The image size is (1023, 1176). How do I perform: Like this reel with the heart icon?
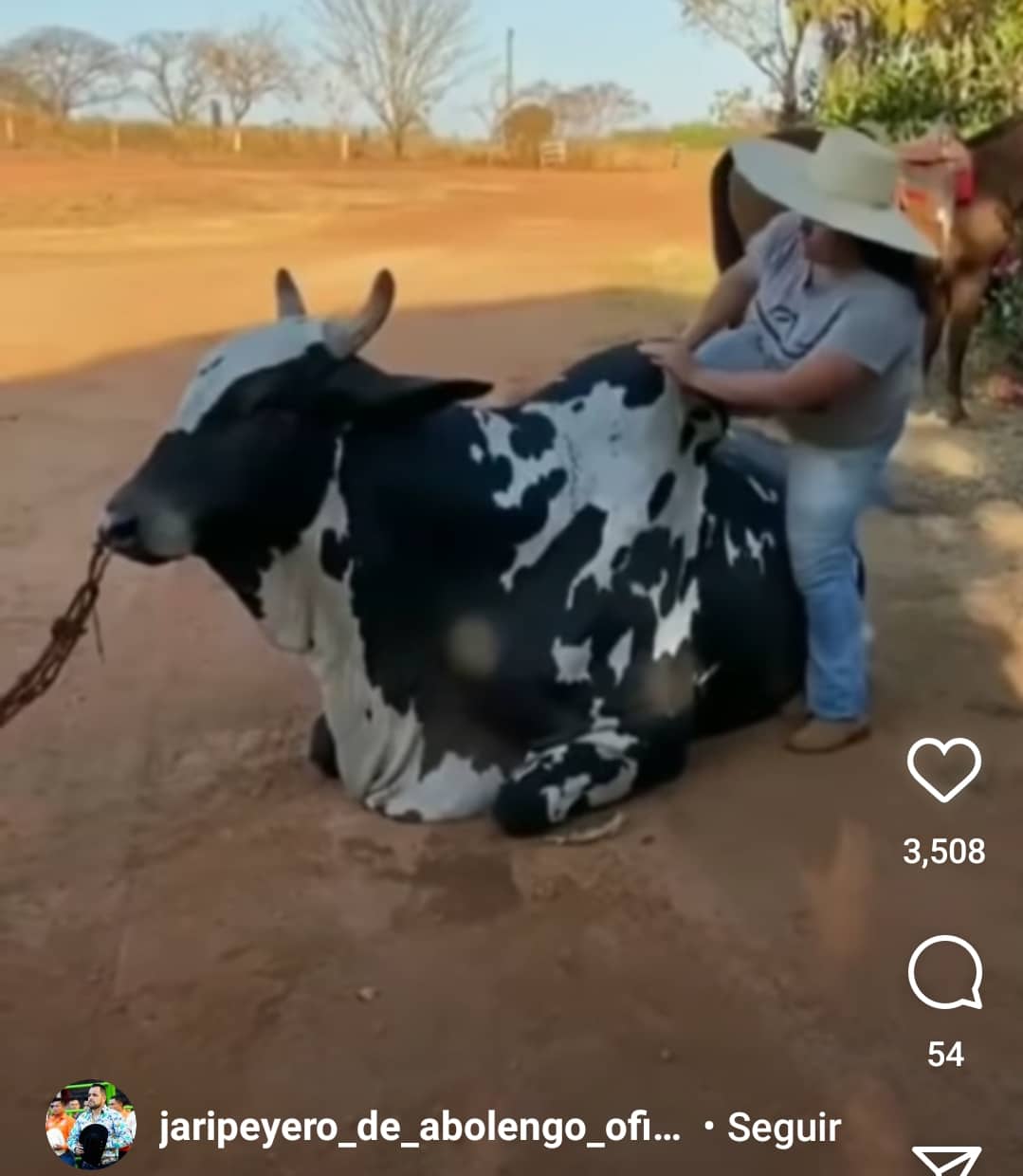click(944, 769)
